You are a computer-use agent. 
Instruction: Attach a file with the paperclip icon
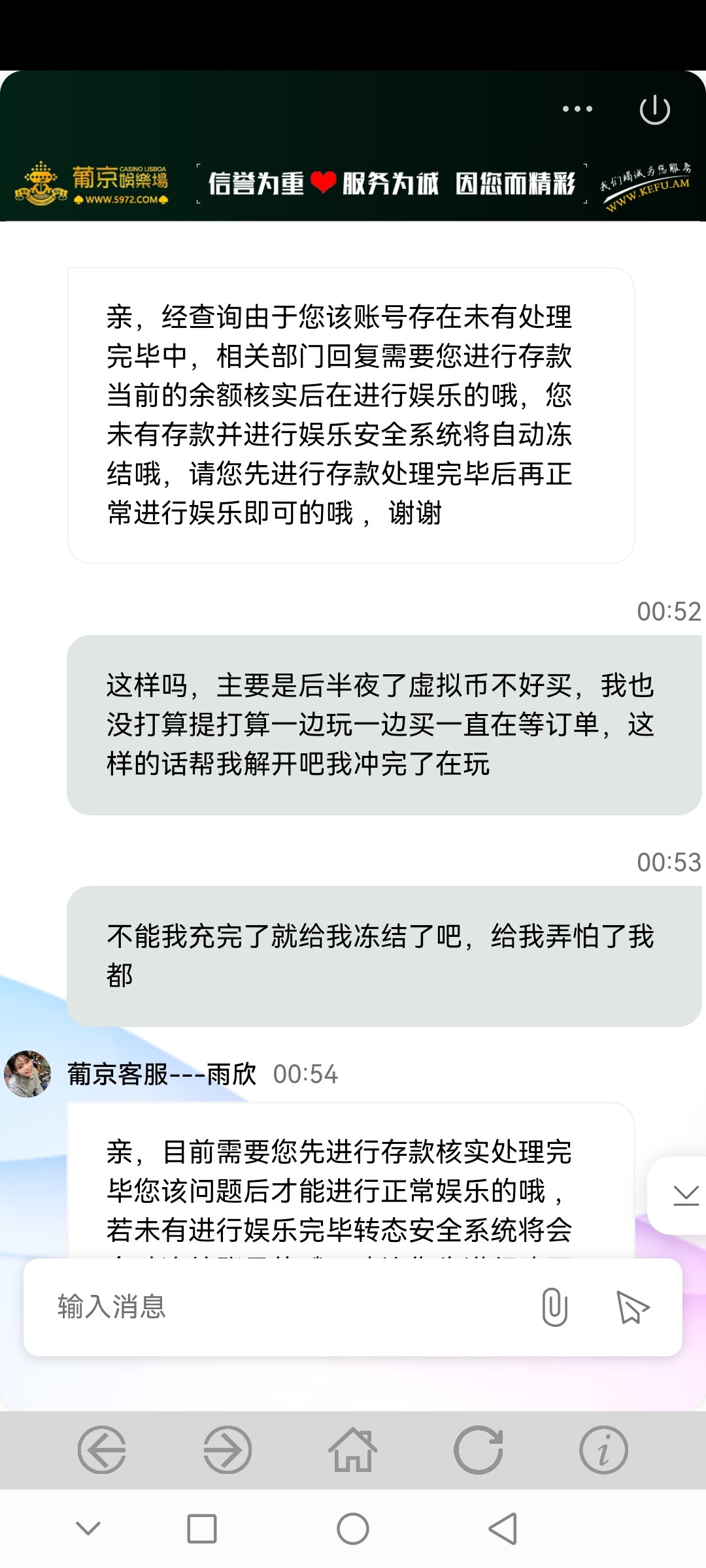[x=554, y=1307]
